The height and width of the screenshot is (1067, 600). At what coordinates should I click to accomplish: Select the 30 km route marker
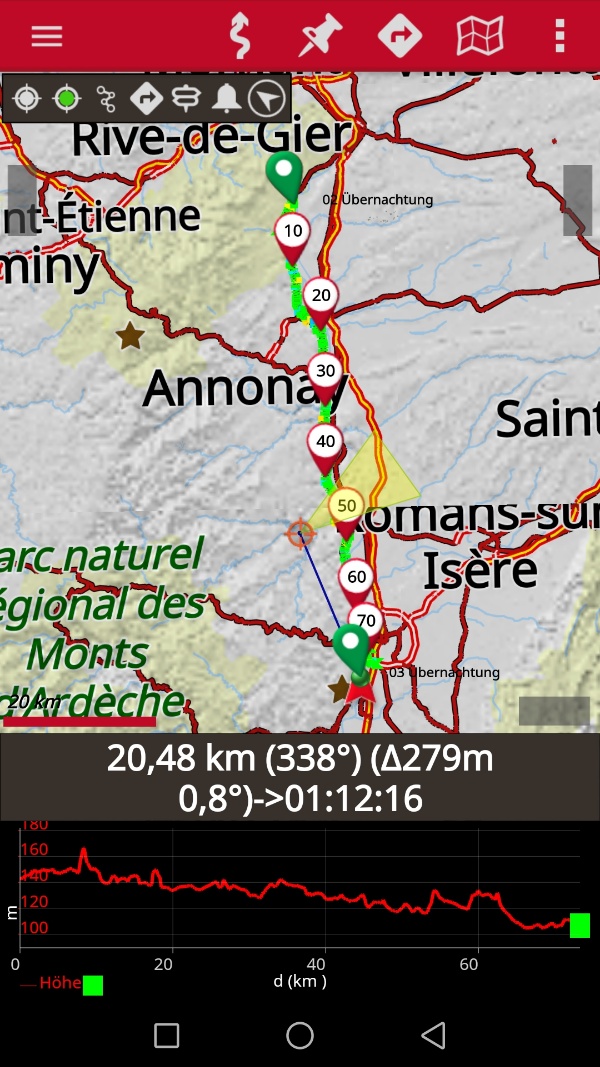325,378
